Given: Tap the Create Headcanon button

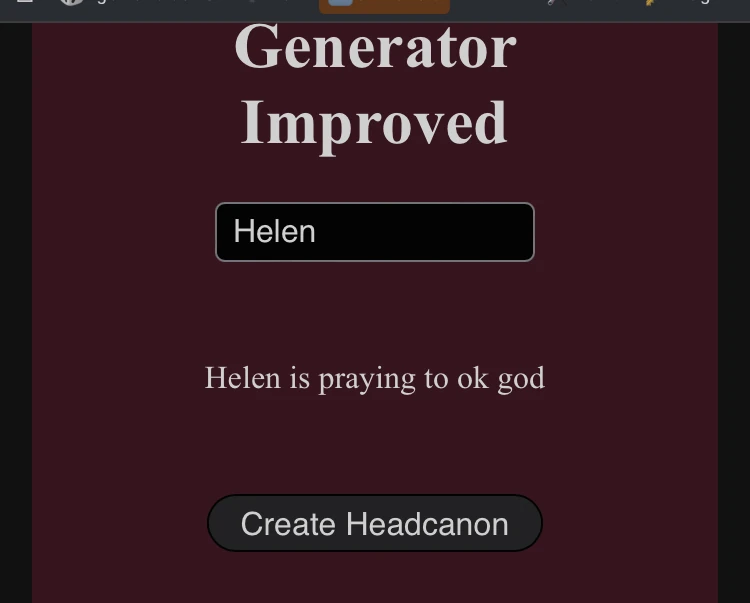Looking at the screenshot, I should tap(374, 523).
